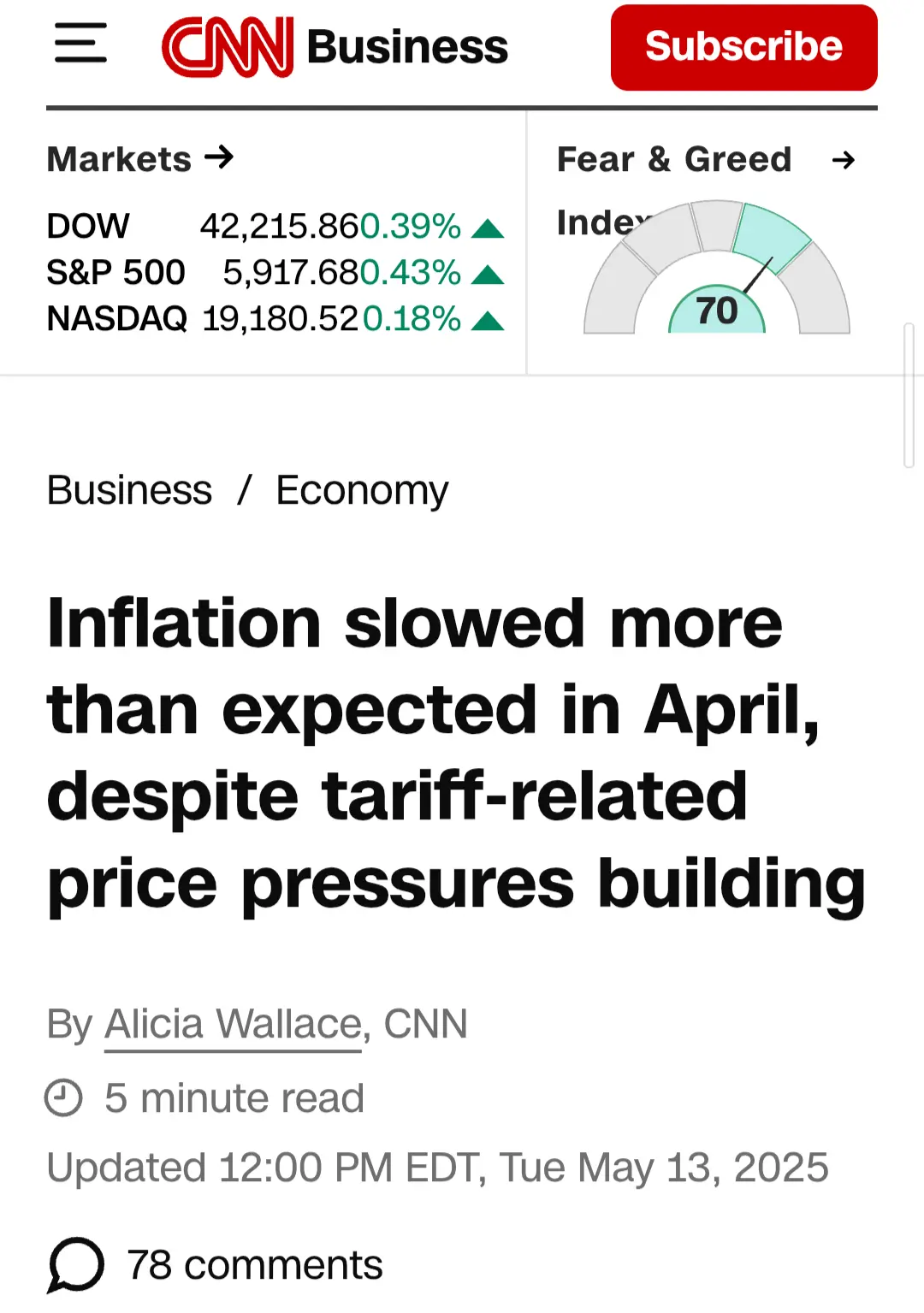View the DOW quote
Screen dimensions: 924x1313
tap(274, 227)
